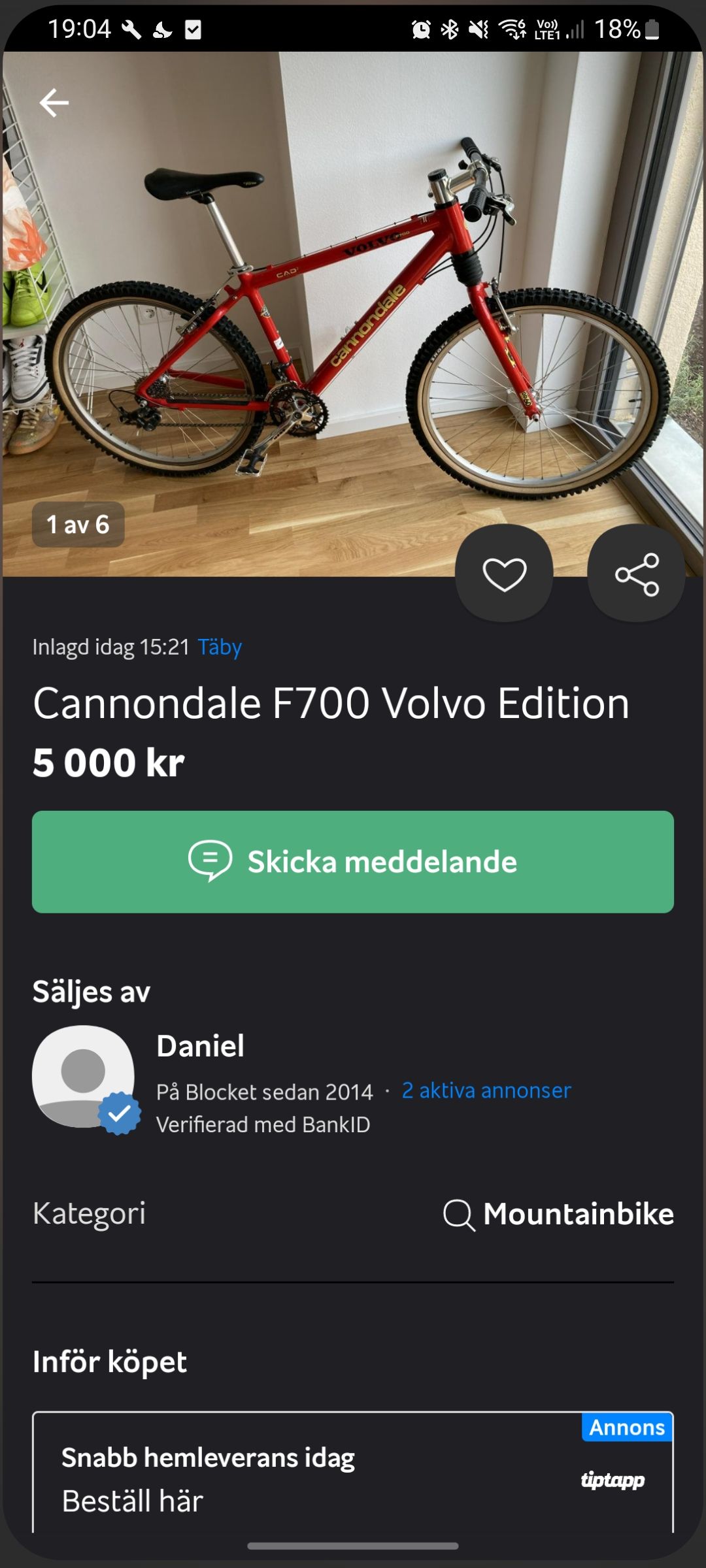Tap the Täby location link
706x1568 pixels.
[x=220, y=647]
